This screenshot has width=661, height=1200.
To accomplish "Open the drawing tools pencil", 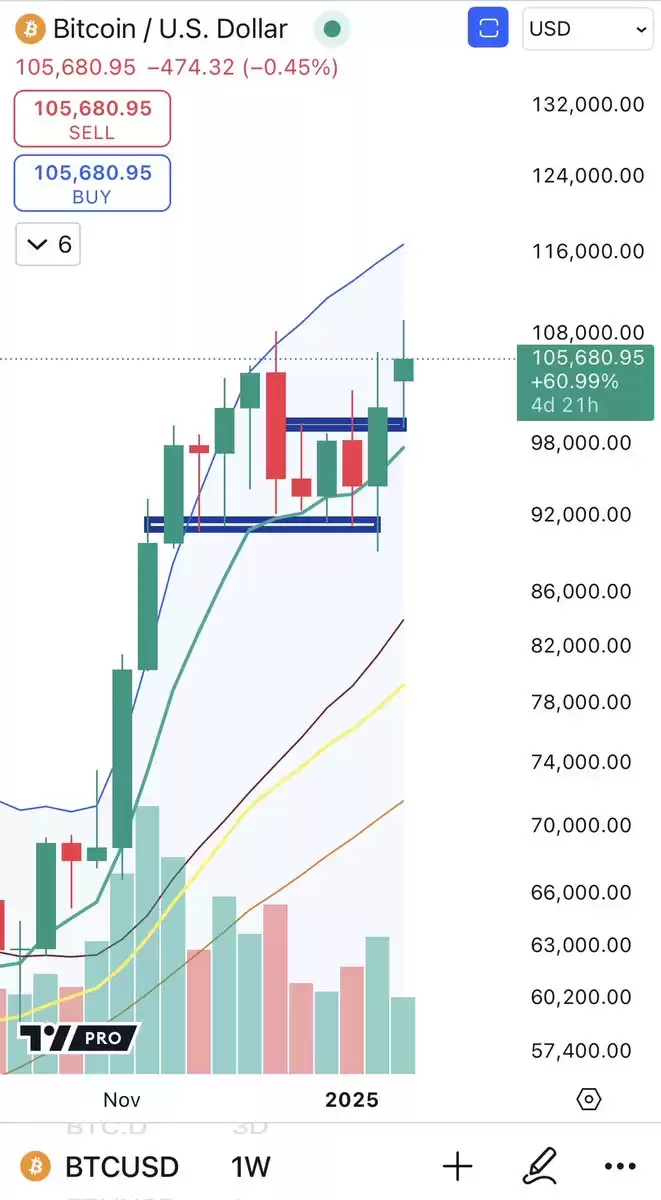I will point(540,1166).
